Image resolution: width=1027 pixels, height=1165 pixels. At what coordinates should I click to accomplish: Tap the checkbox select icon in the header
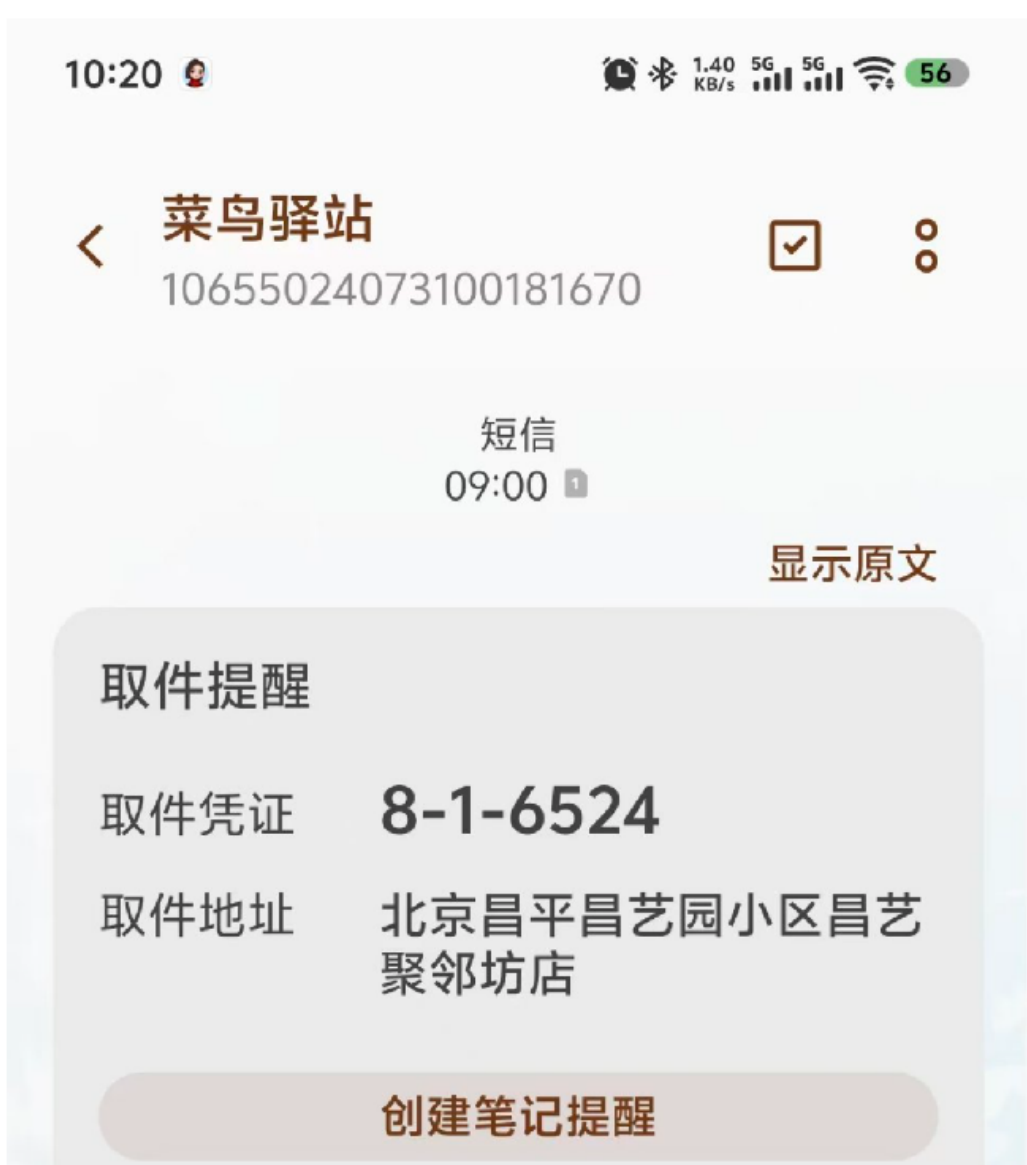[x=794, y=246]
